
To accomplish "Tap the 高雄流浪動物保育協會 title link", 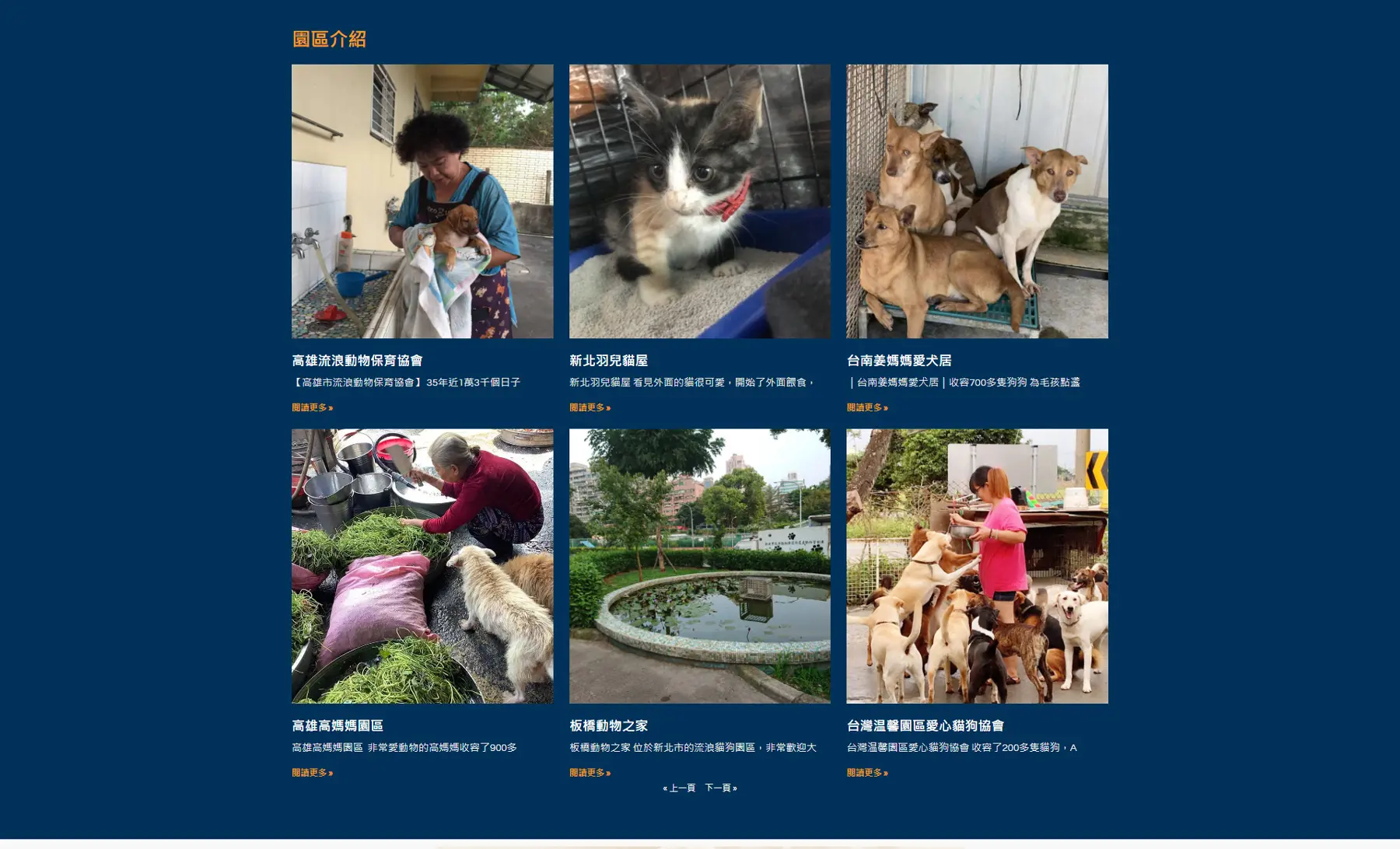I will point(357,361).
